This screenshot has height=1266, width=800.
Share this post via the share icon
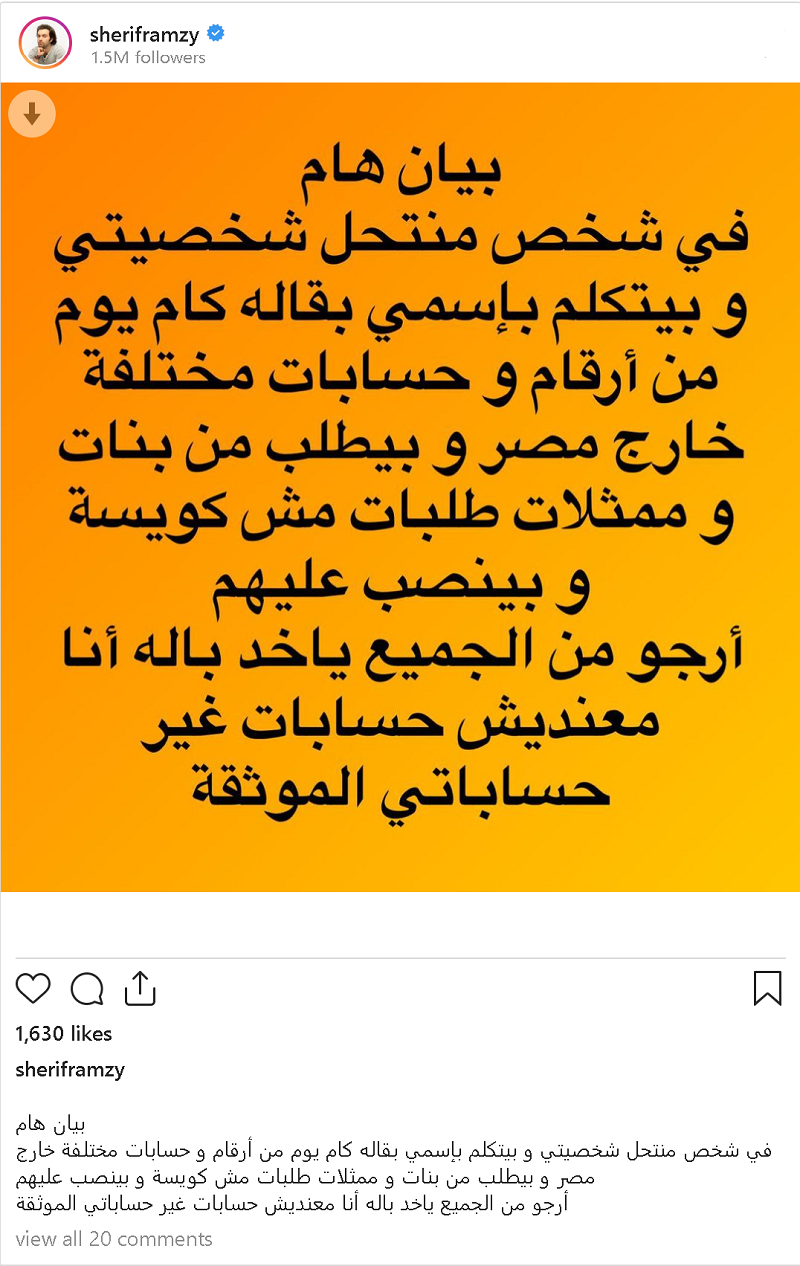(141, 988)
